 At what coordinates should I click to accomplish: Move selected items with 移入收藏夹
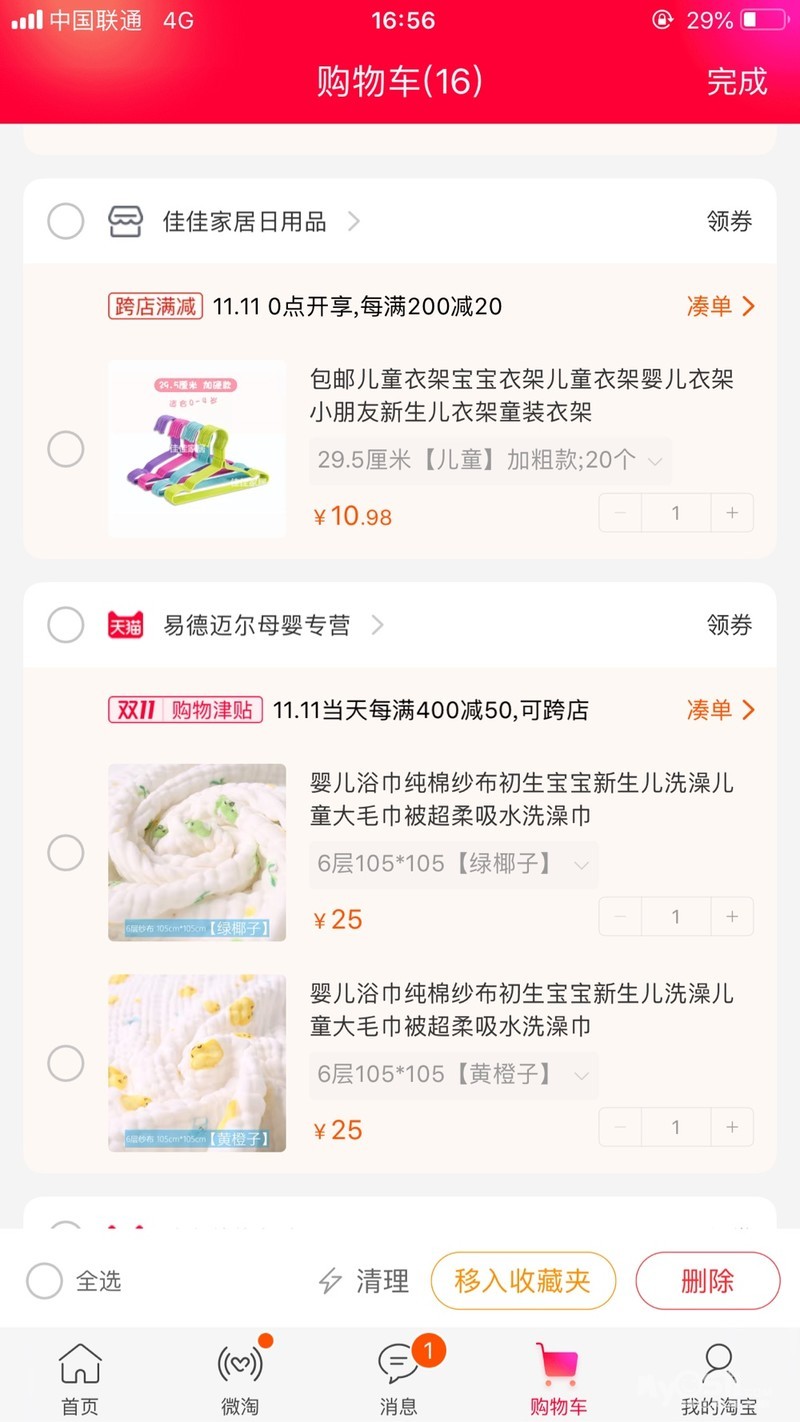[x=523, y=1281]
